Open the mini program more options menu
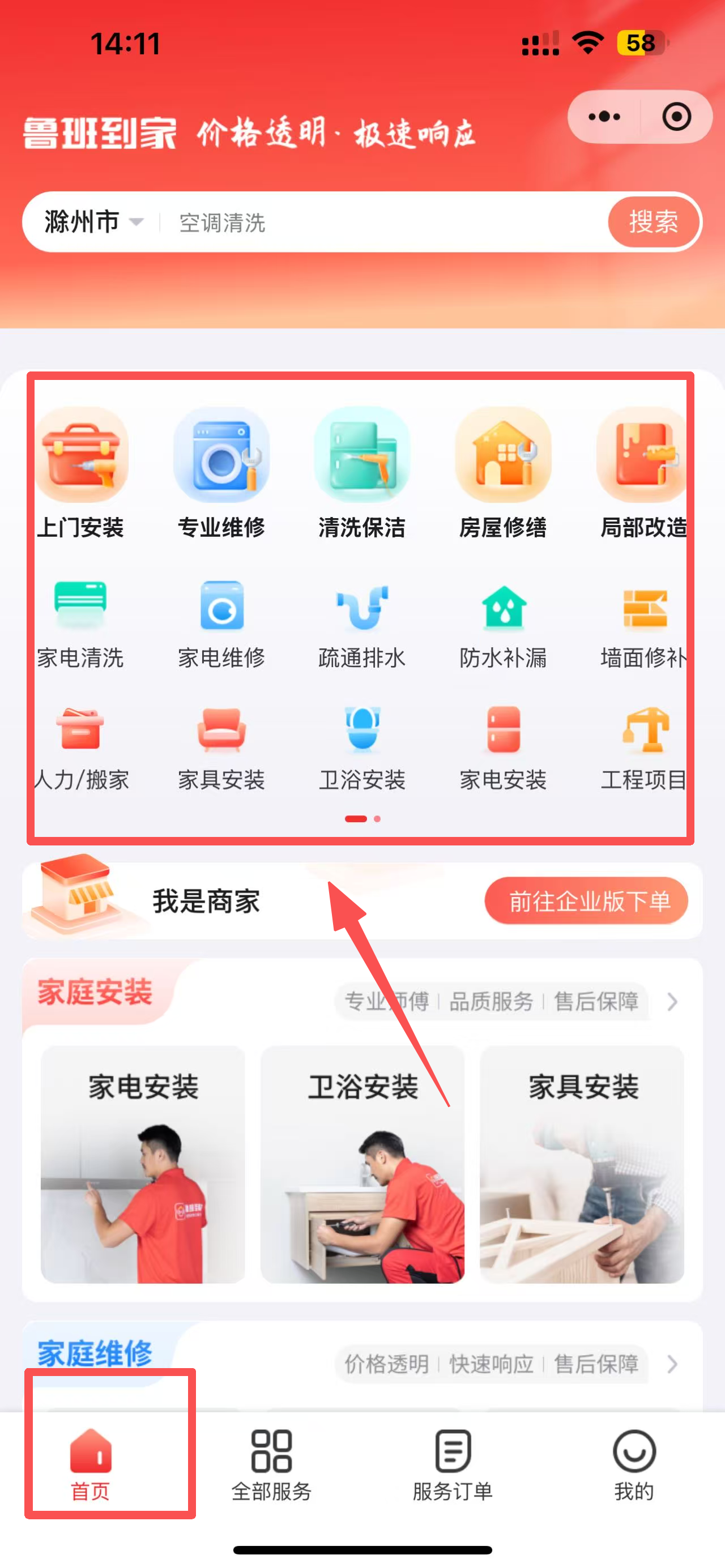Viewport: 725px width, 1568px height. tap(604, 117)
